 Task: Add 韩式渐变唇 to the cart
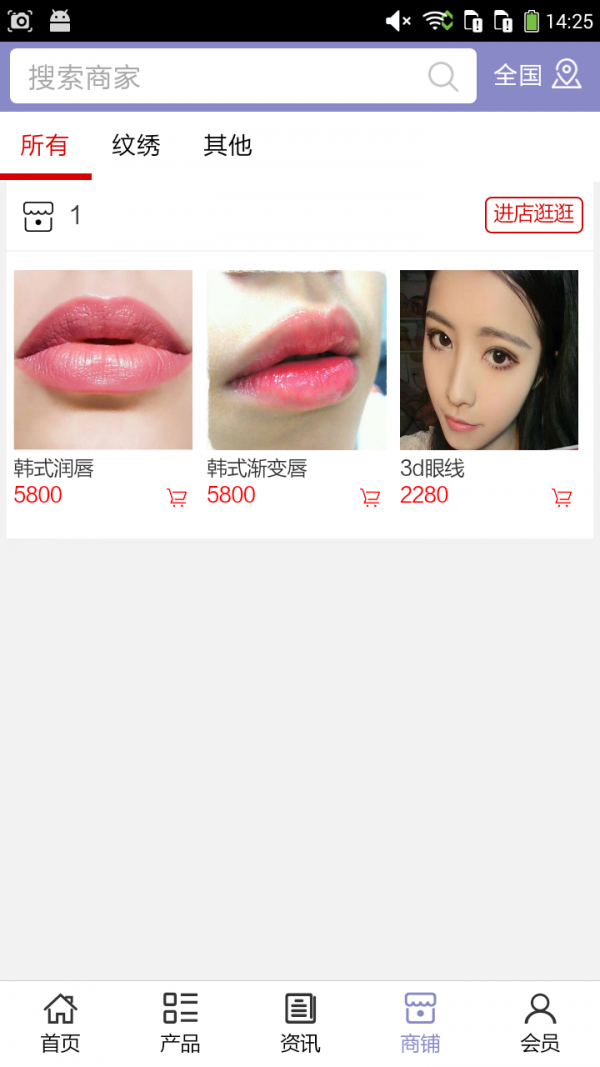click(x=370, y=497)
